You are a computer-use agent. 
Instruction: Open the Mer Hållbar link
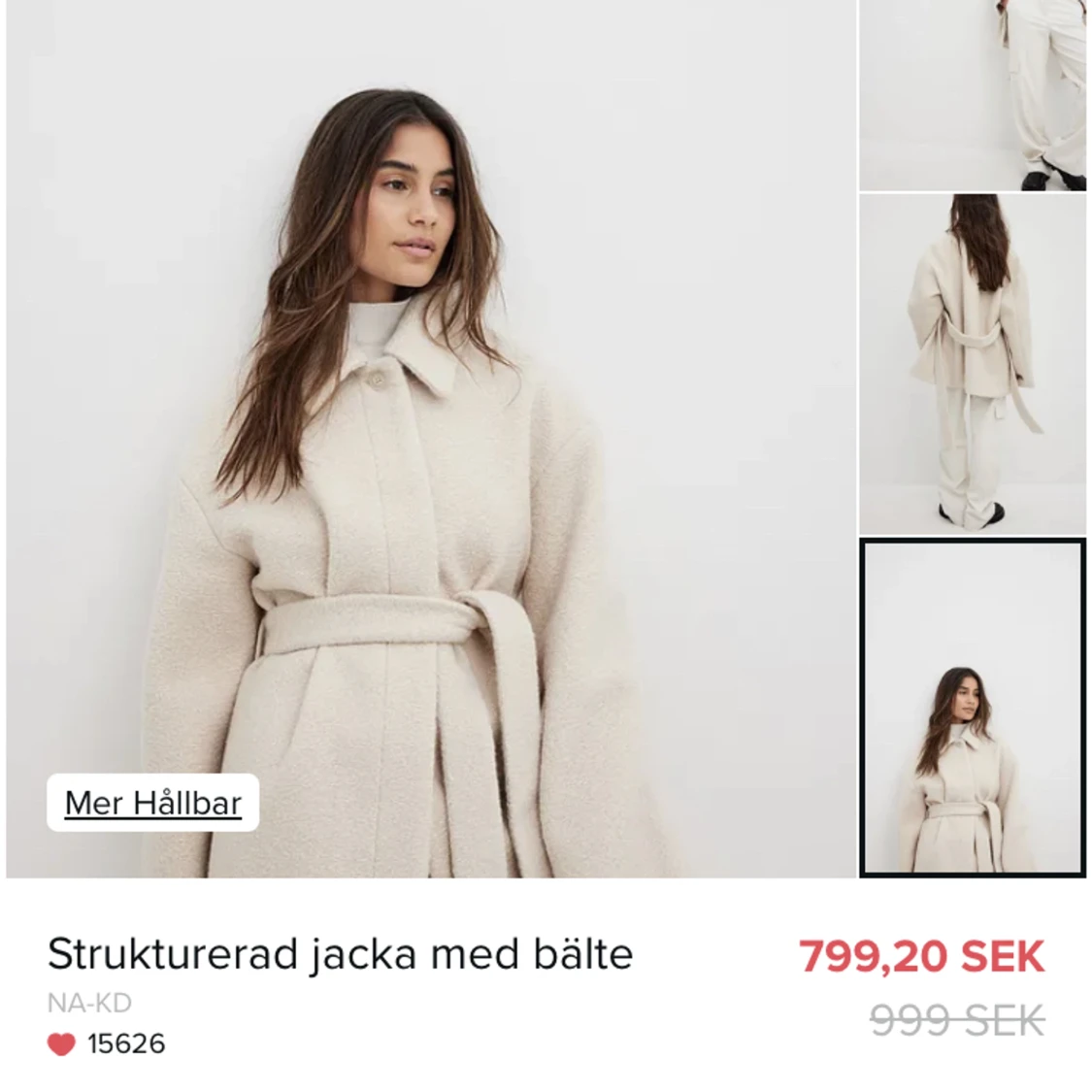coord(152,803)
